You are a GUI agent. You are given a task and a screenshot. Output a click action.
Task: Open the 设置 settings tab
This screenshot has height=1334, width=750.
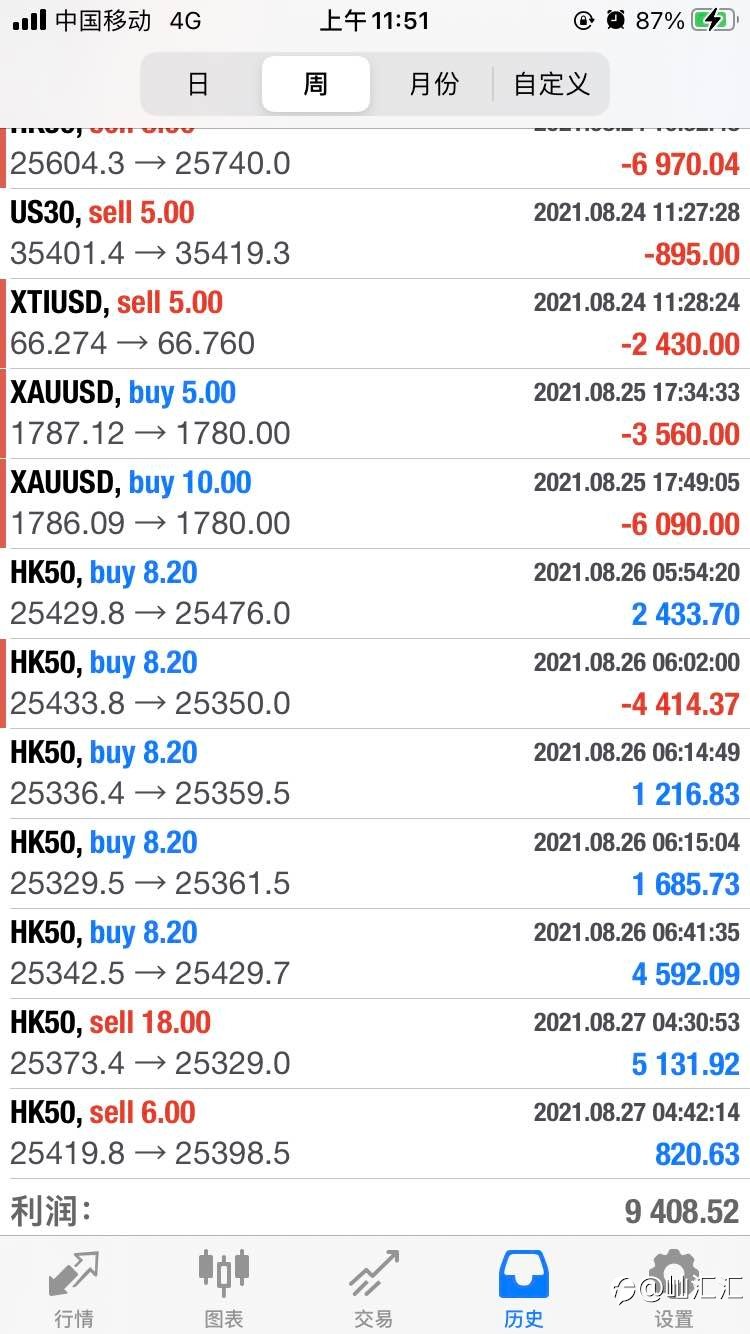point(674,1288)
